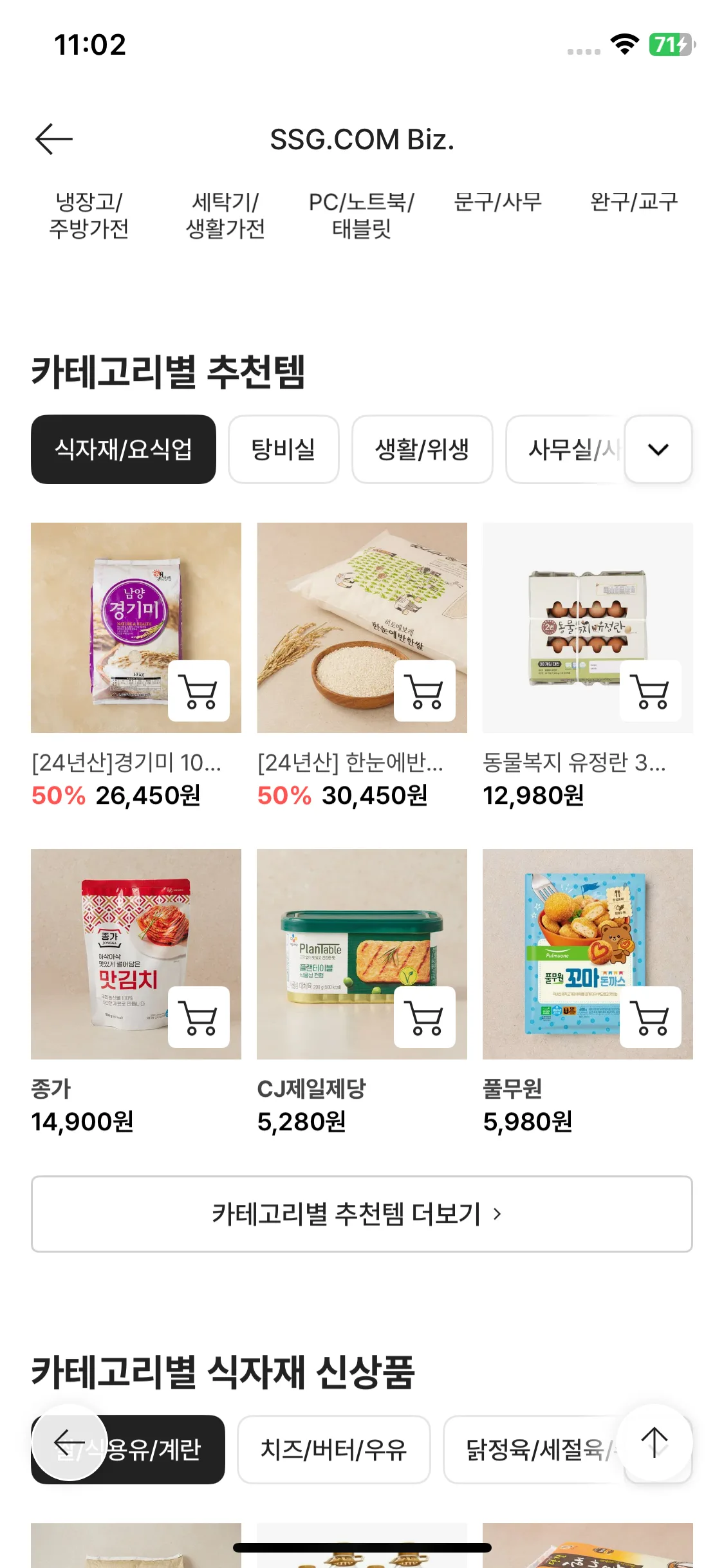
Task: Add 한눈에반한쌀 rice to cart
Action: tap(425, 691)
